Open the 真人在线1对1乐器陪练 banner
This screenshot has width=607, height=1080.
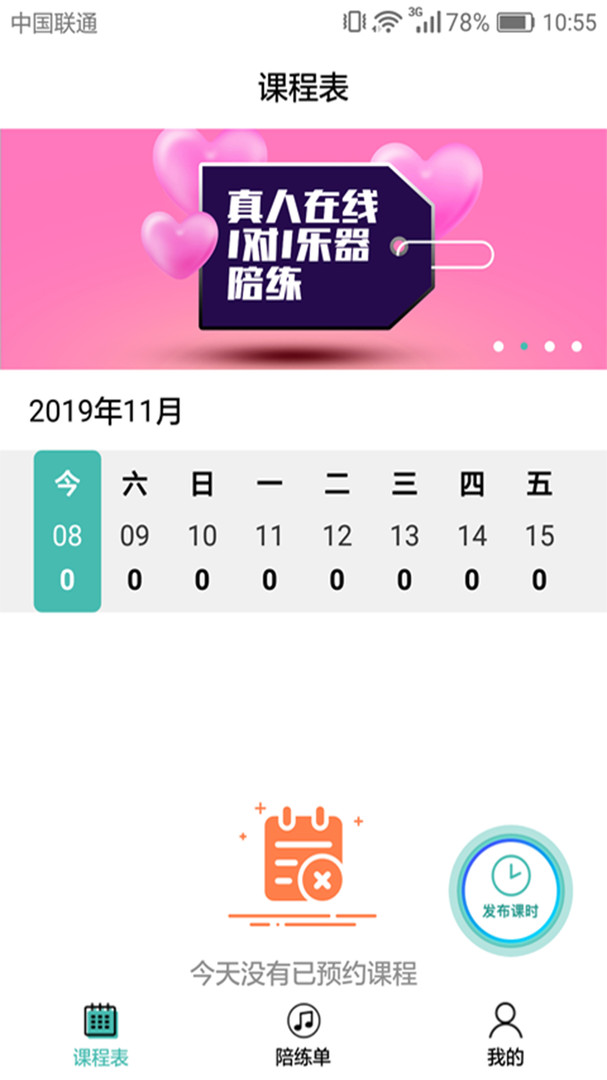pyautogui.click(x=303, y=249)
